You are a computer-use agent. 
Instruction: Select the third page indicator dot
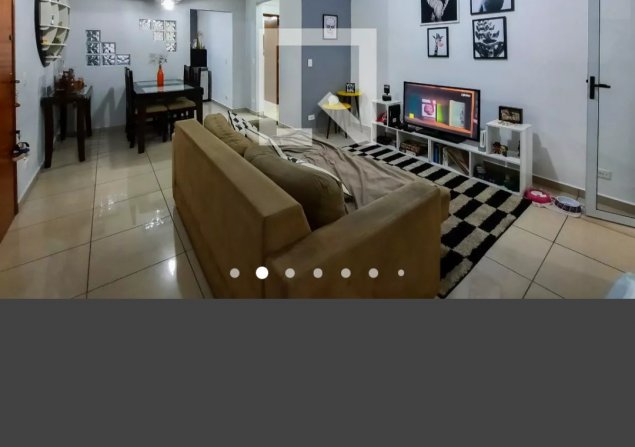point(290,273)
